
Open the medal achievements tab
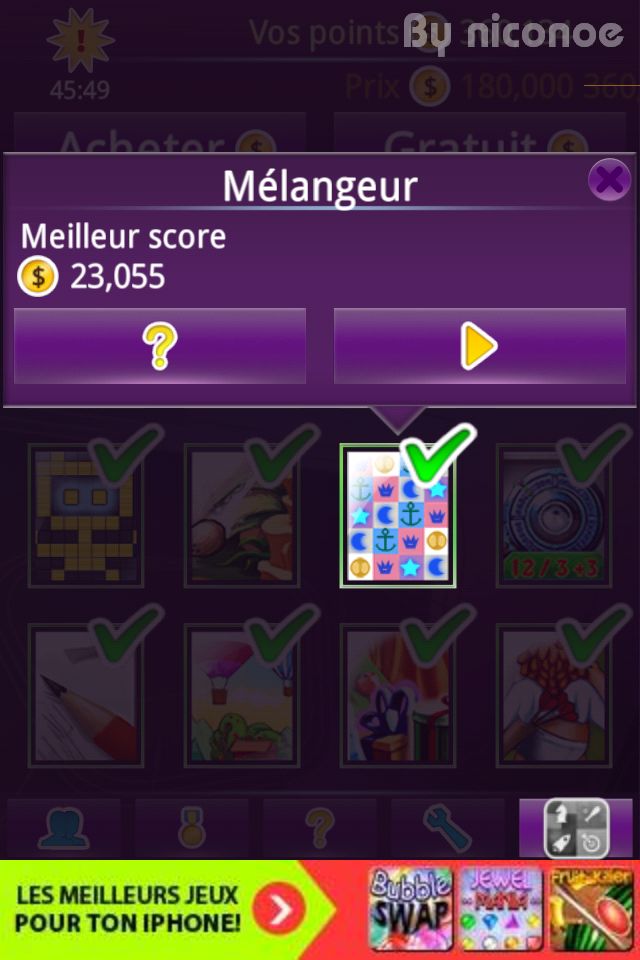coord(191,828)
